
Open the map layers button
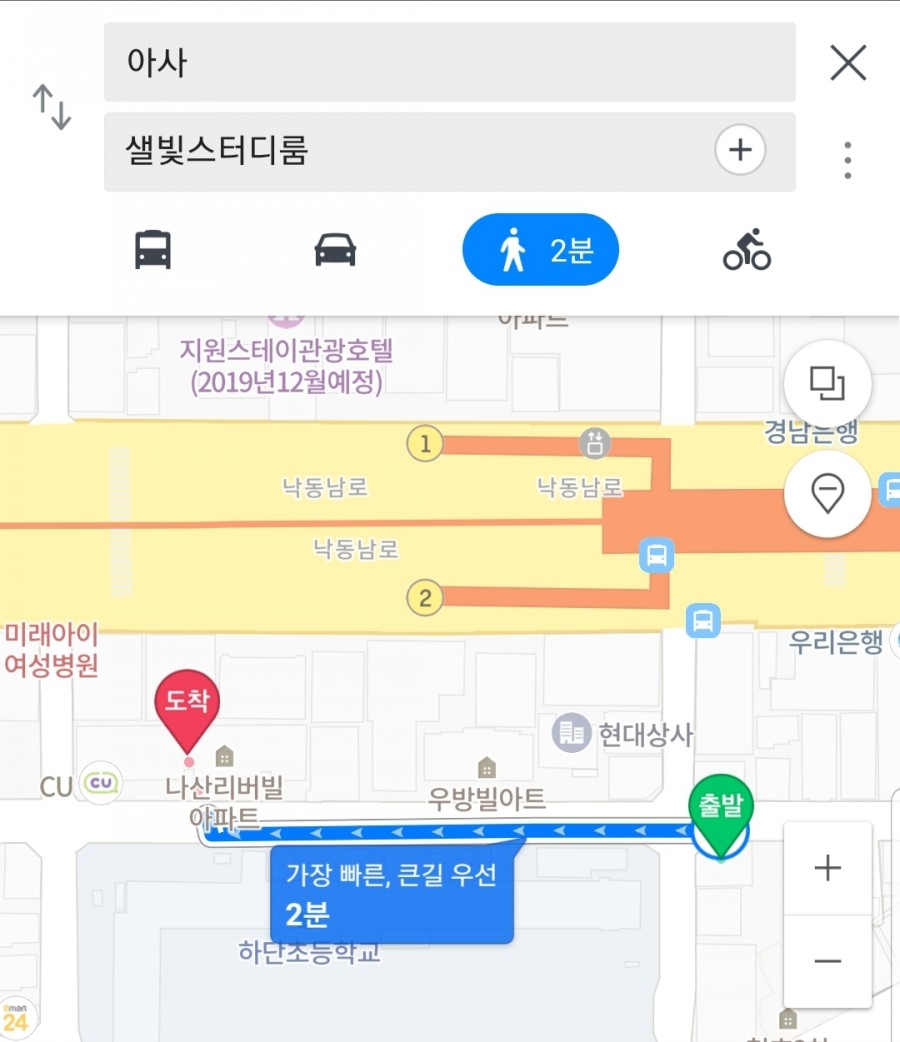827,384
